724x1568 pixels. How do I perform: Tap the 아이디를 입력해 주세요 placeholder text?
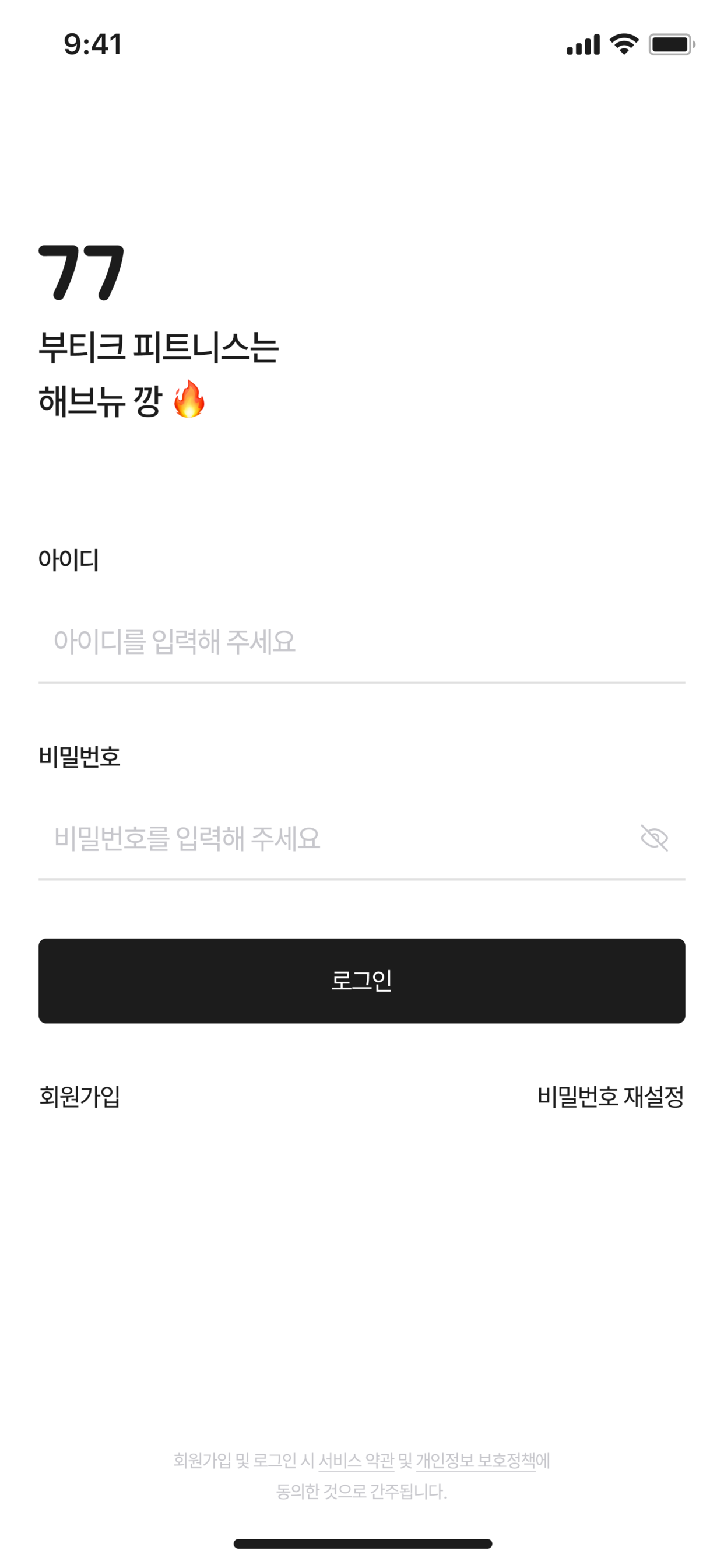point(175,640)
